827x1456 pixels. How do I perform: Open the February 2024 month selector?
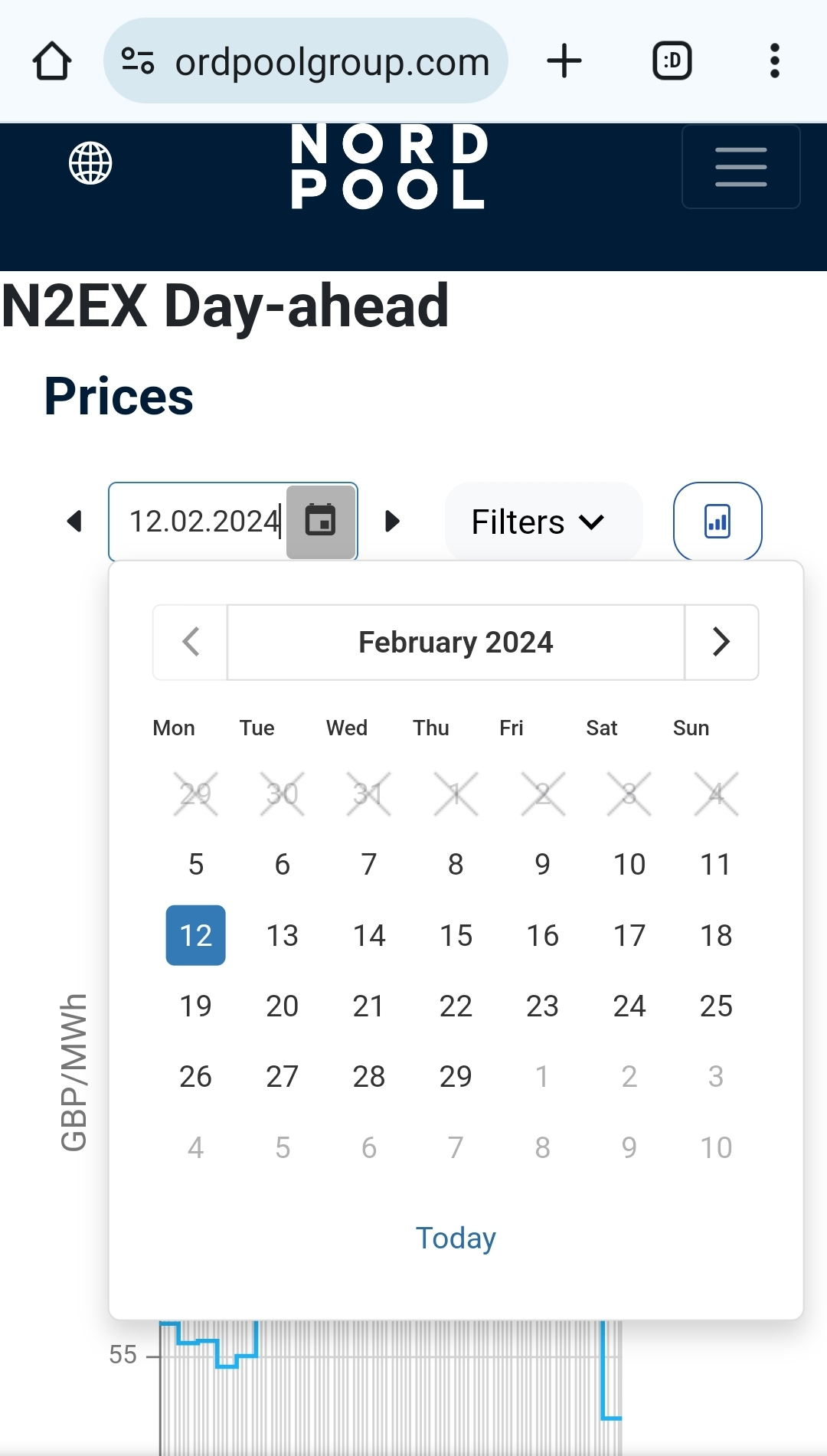click(x=456, y=642)
